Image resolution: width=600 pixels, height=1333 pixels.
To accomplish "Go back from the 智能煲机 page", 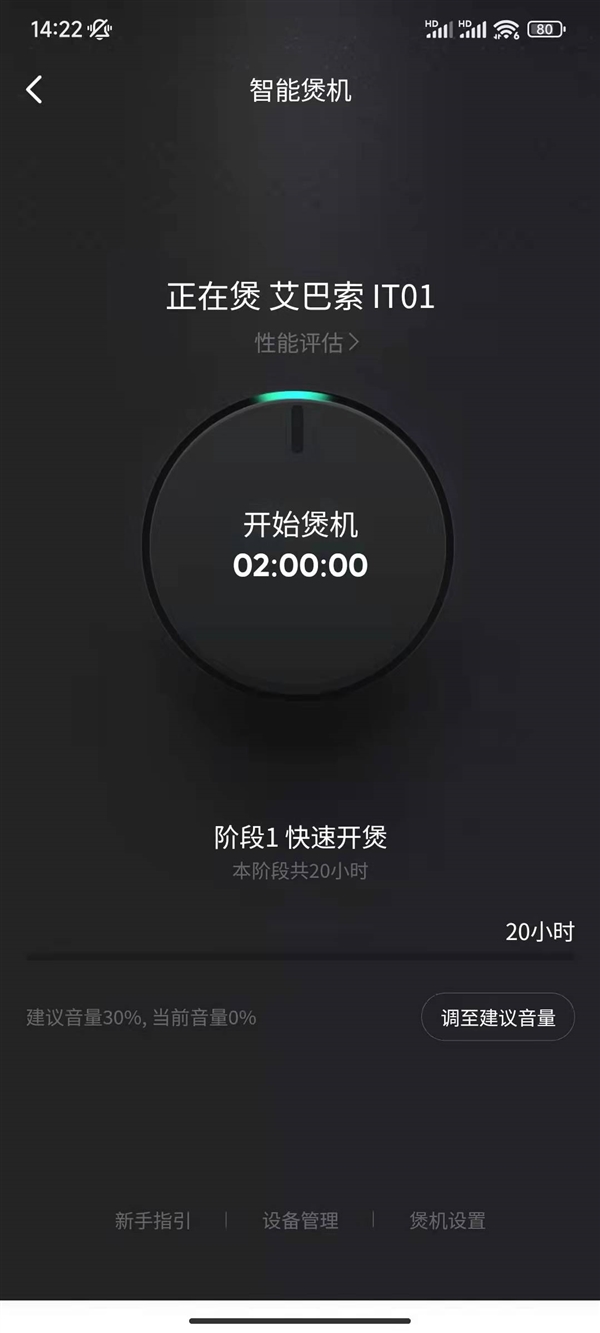I will 34,90.
